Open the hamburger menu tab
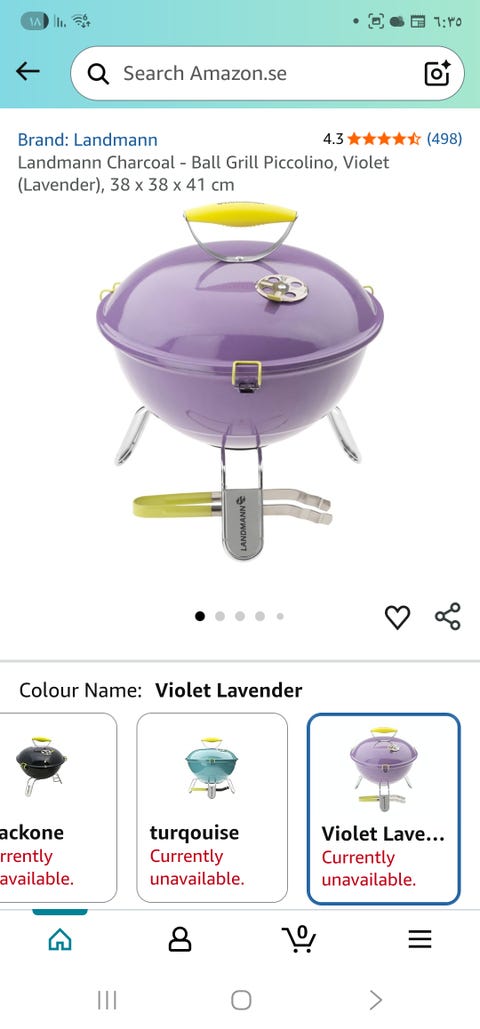Screen dimensions: 480x1029 (x=420, y=940)
